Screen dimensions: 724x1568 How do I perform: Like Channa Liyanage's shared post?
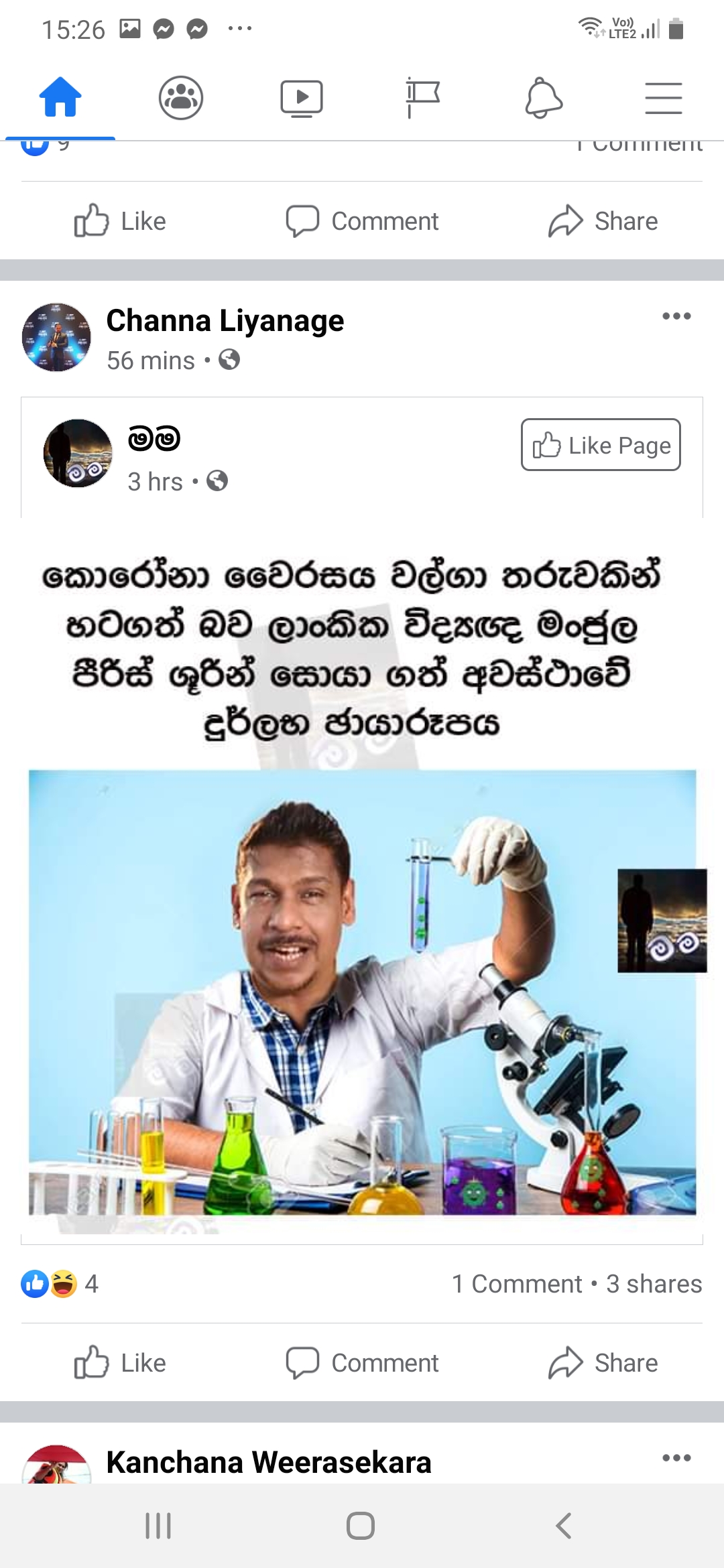coord(121,1363)
